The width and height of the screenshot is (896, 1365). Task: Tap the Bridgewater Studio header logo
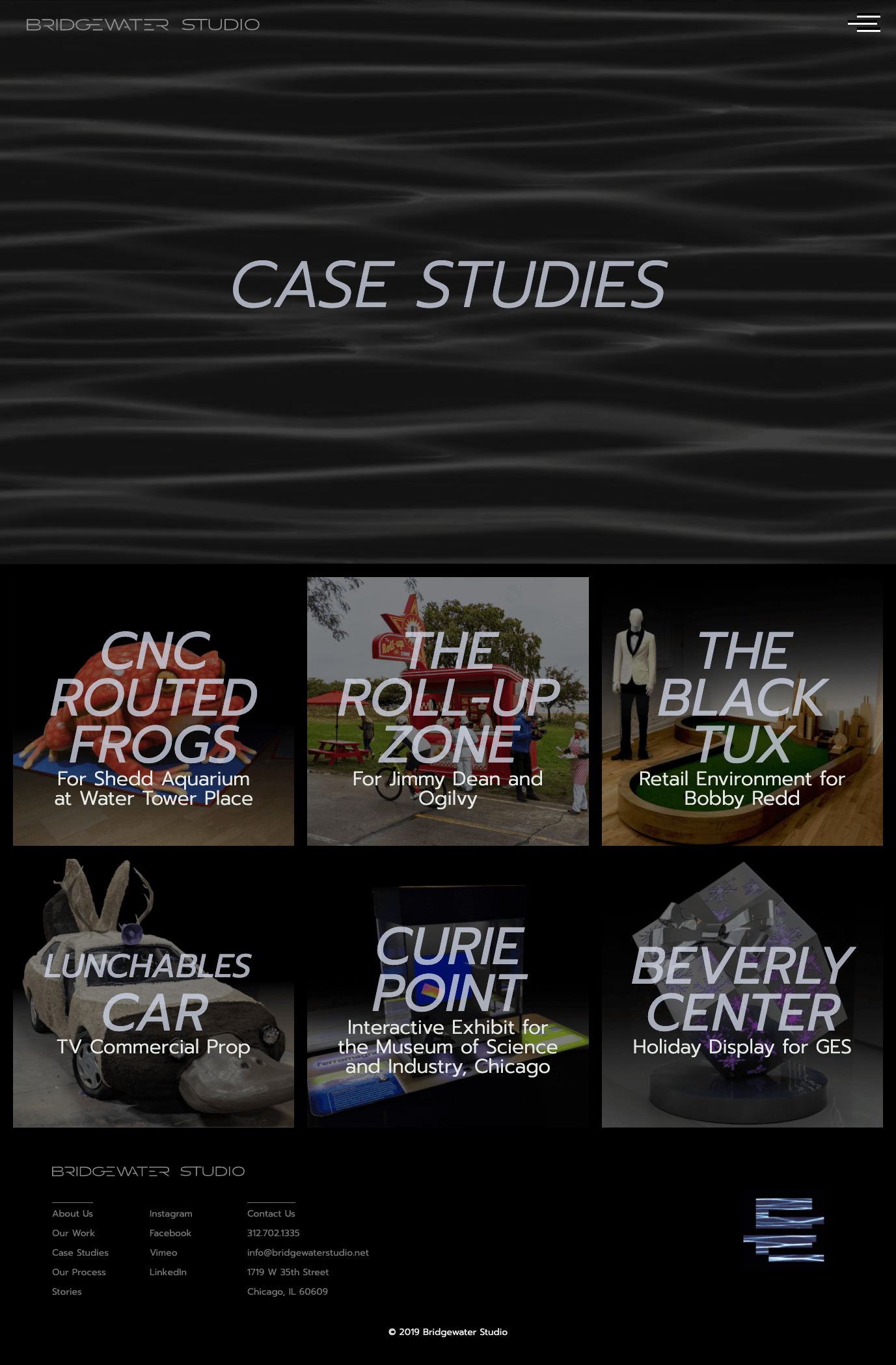coord(143,25)
